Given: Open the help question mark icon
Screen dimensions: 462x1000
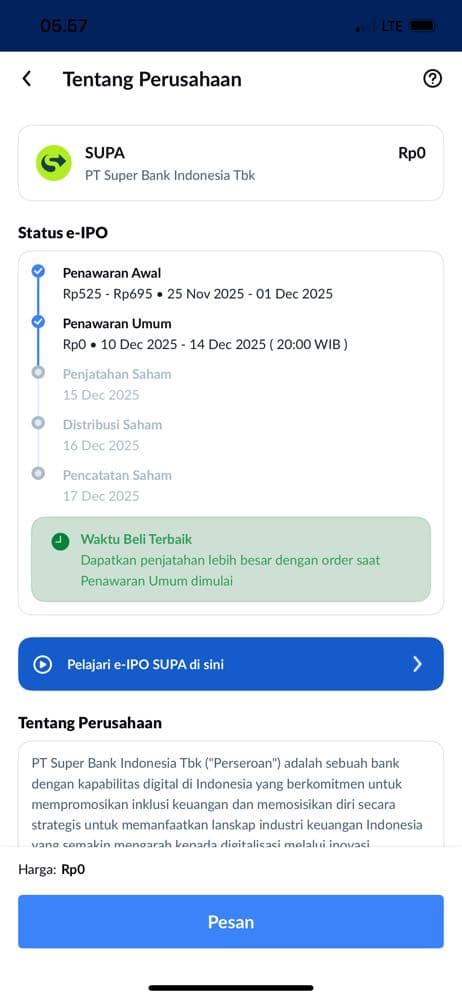Looking at the screenshot, I should (432, 79).
